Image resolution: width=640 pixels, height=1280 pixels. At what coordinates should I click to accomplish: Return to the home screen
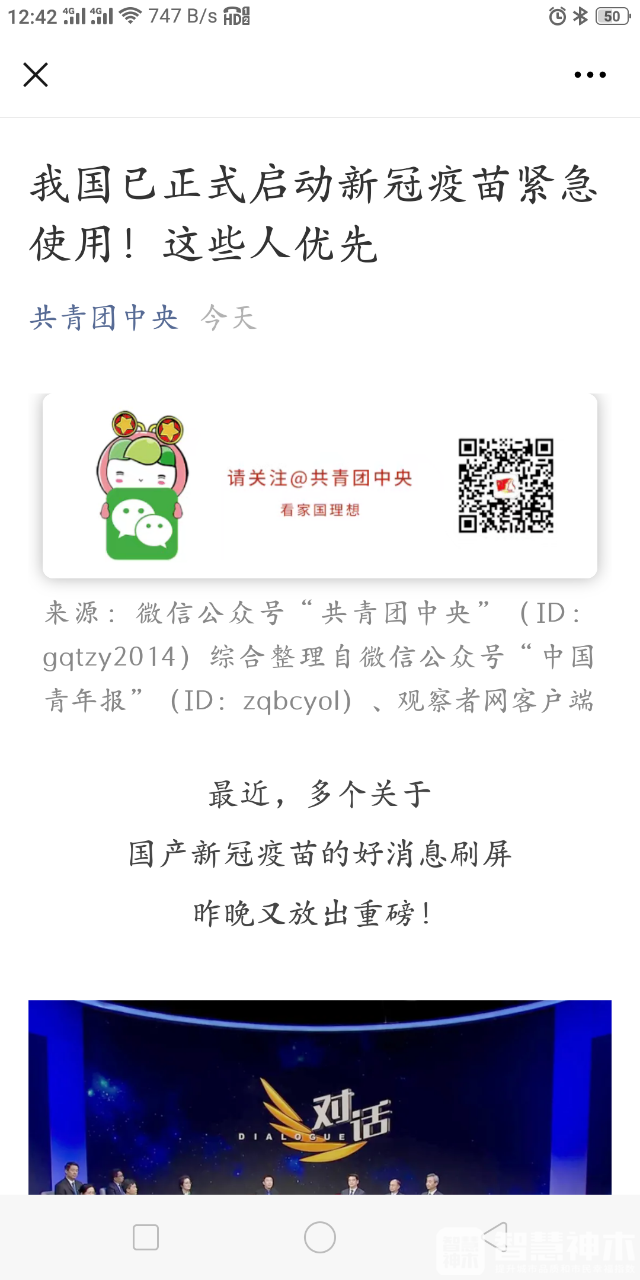(320, 1237)
